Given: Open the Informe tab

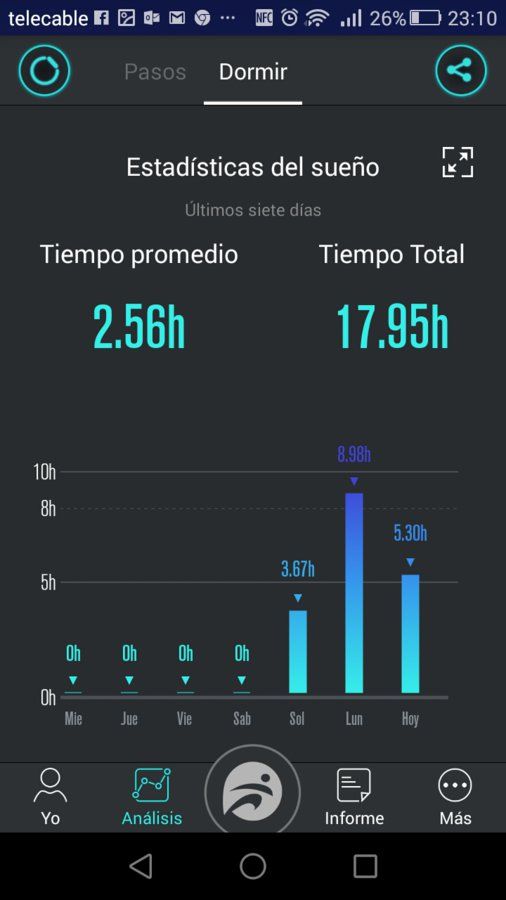Looking at the screenshot, I should tap(354, 797).
